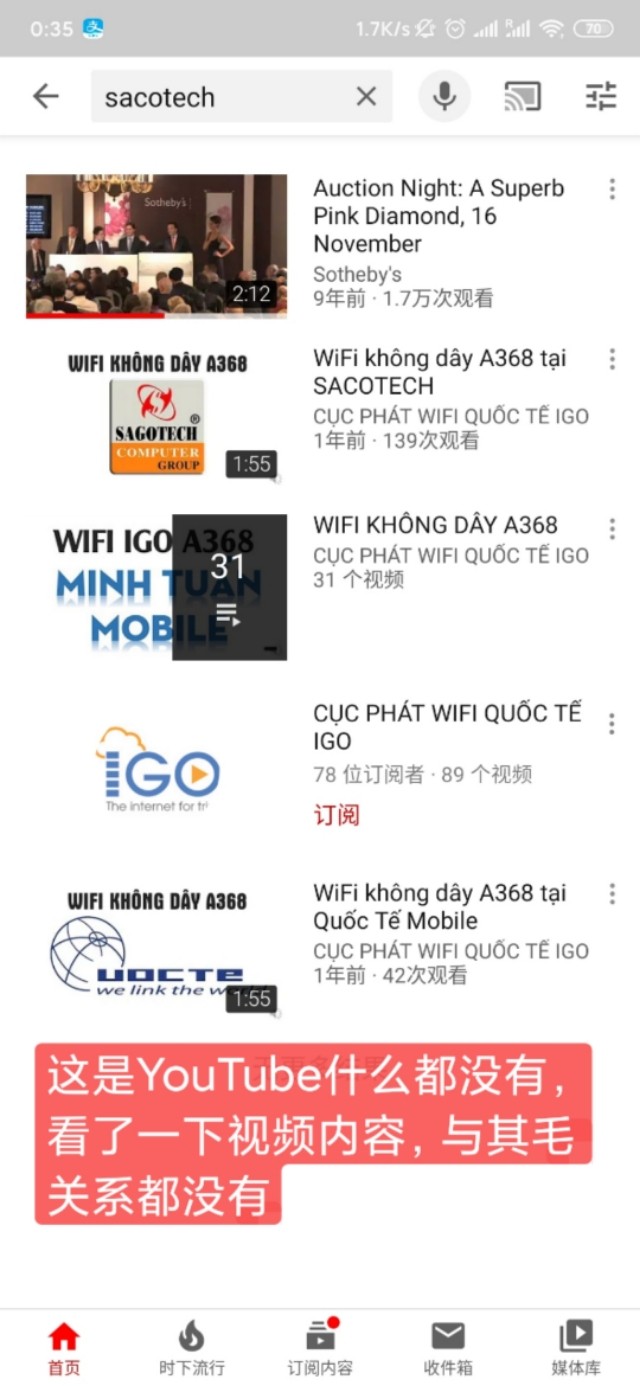Open more options for the SACOTECH video

(x=612, y=359)
